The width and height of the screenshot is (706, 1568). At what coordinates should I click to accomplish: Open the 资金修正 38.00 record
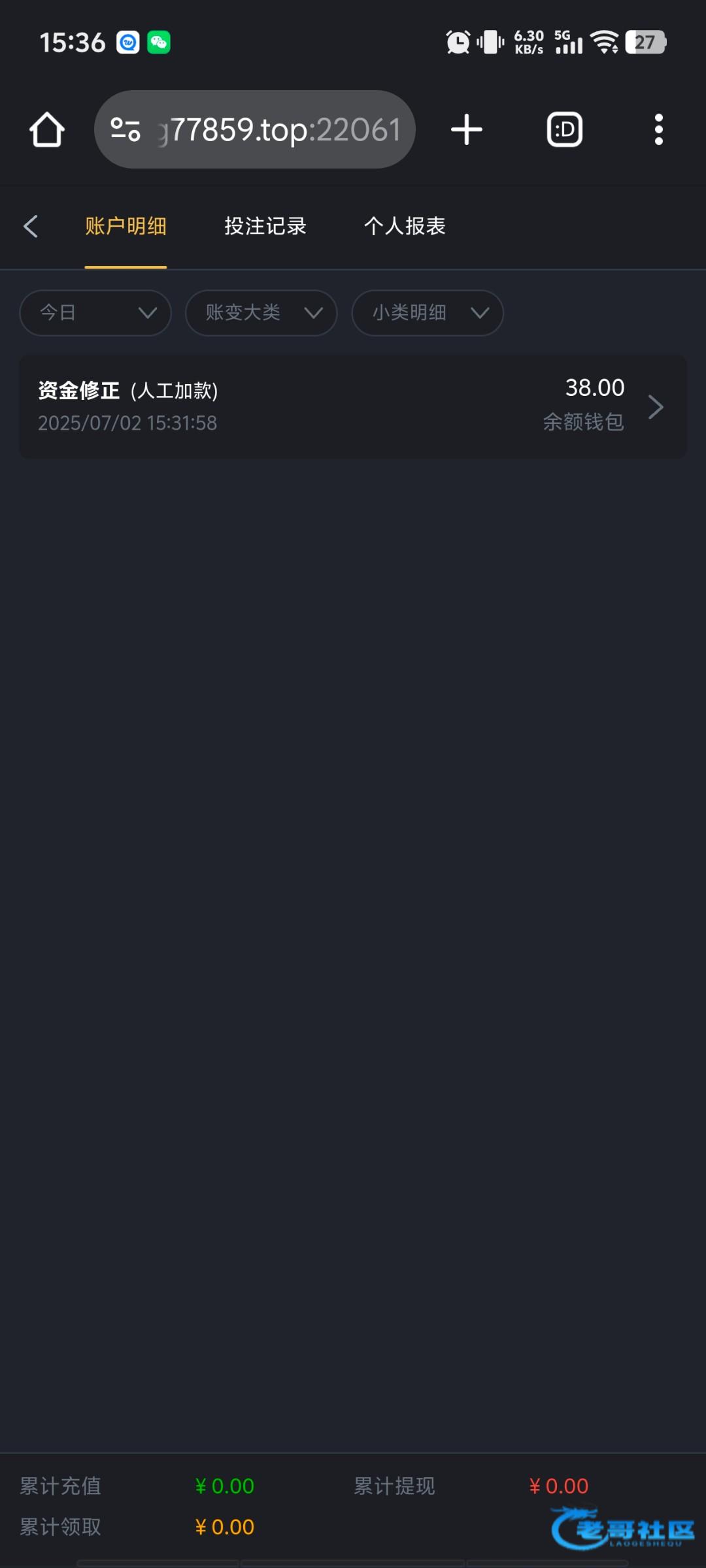pos(353,406)
